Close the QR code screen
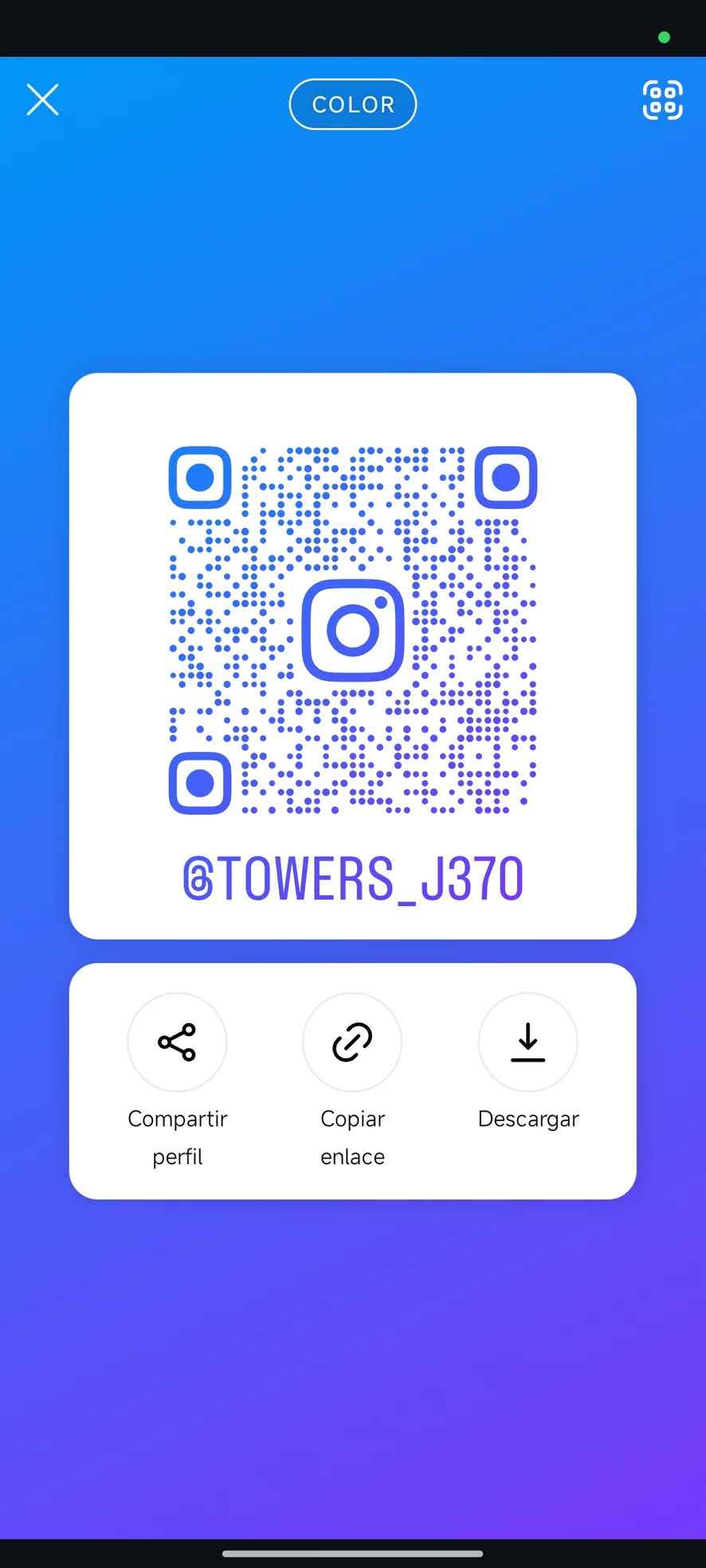Viewport: 706px width, 1568px height. click(x=43, y=100)
